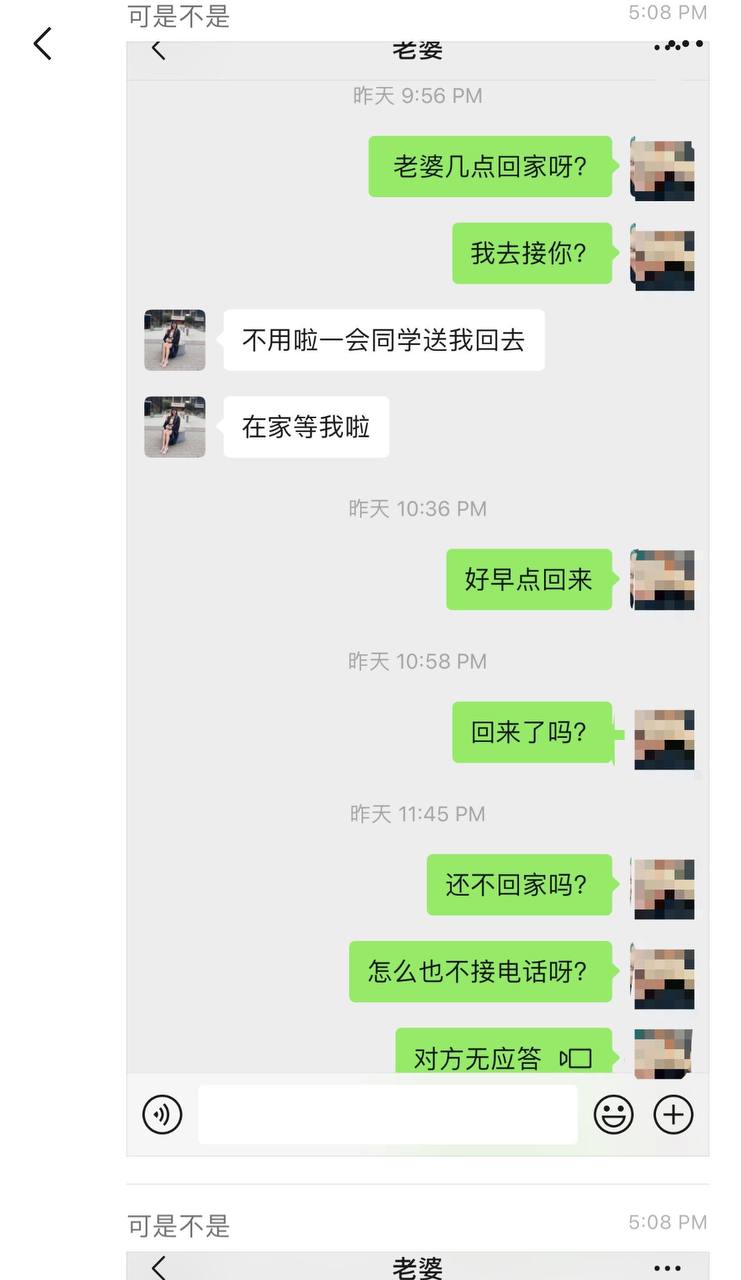Select the 回来了吗 message bubble

[x=533, y=732]
